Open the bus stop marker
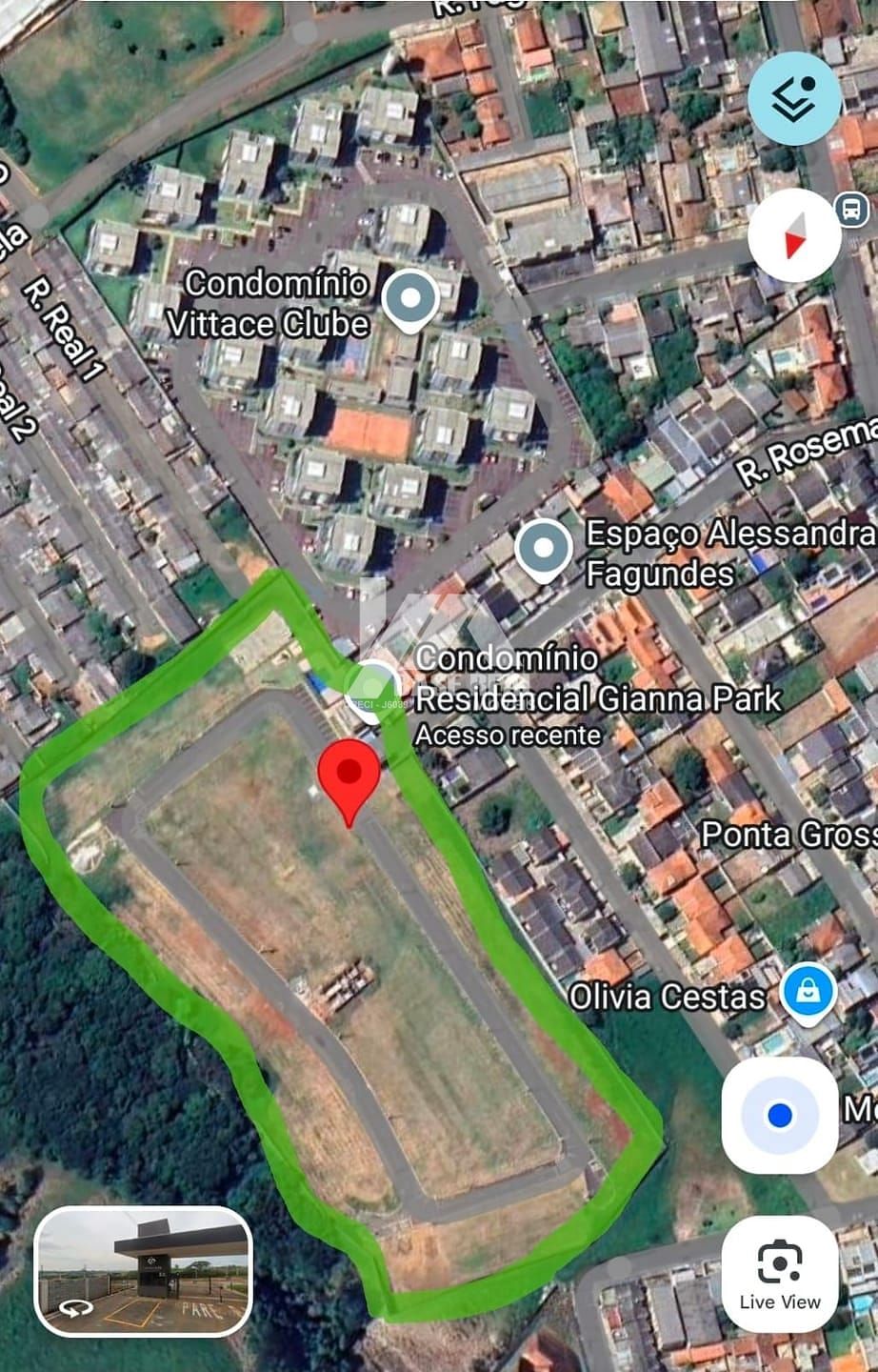Screen dimensions: 878x1372 pos(851,210)
